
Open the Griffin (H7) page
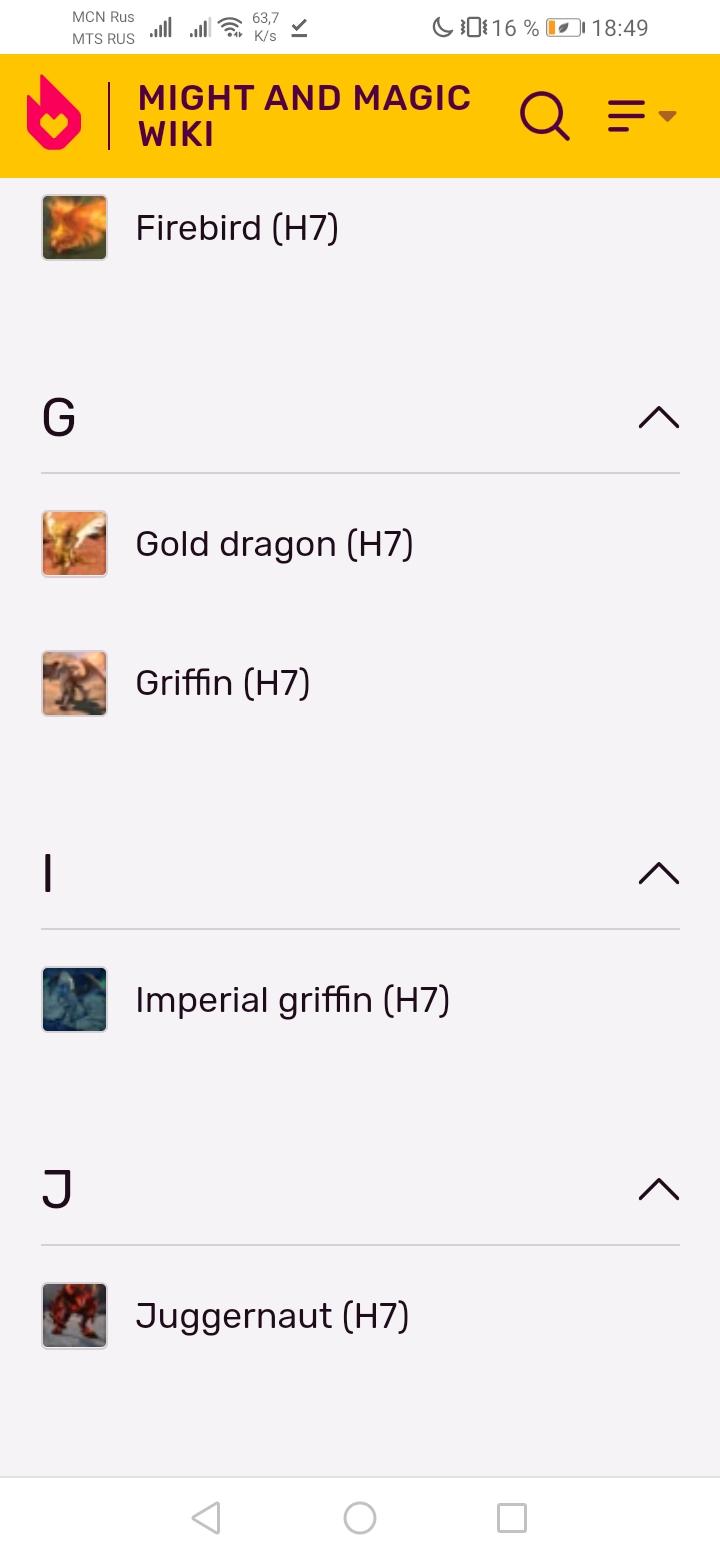(223, 684)
